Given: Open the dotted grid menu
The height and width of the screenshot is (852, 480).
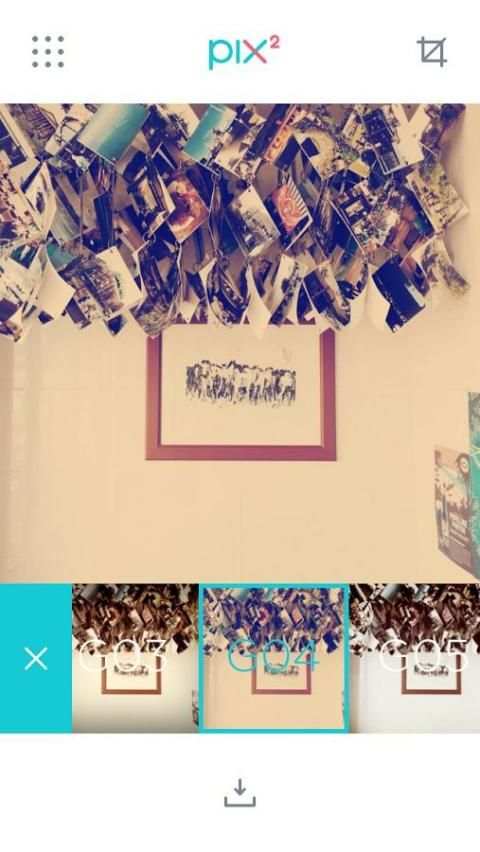Looking at the screenshot, I should tap(48, 52).
